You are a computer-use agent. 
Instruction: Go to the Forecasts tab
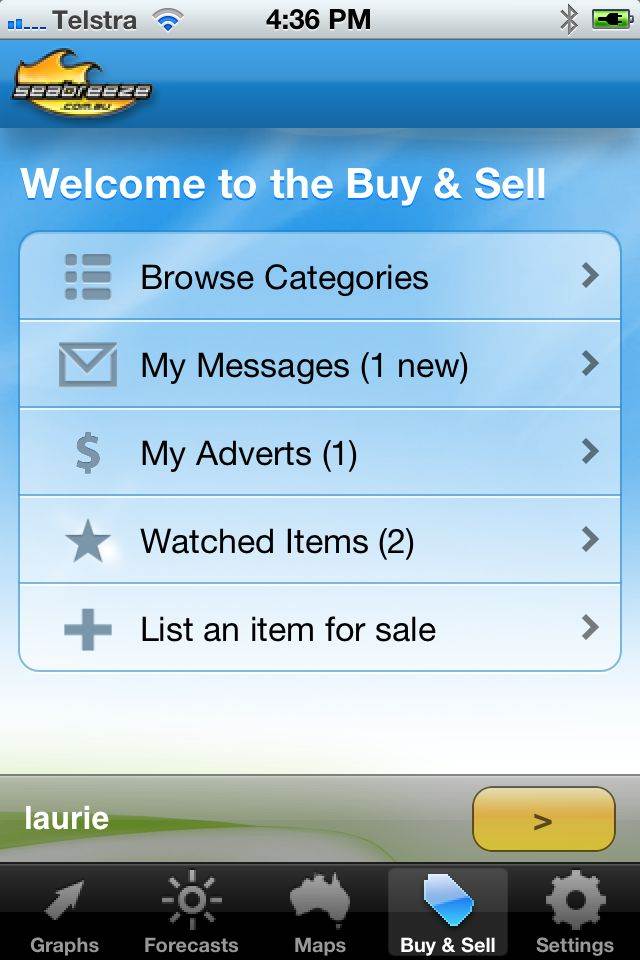[191, 914]
